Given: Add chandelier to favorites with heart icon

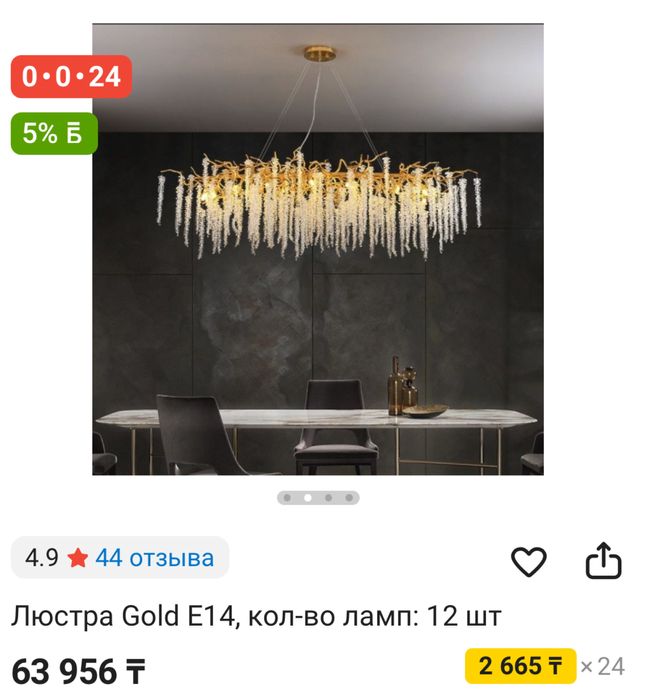Looking at the screenshot, I should pos(529,562).
